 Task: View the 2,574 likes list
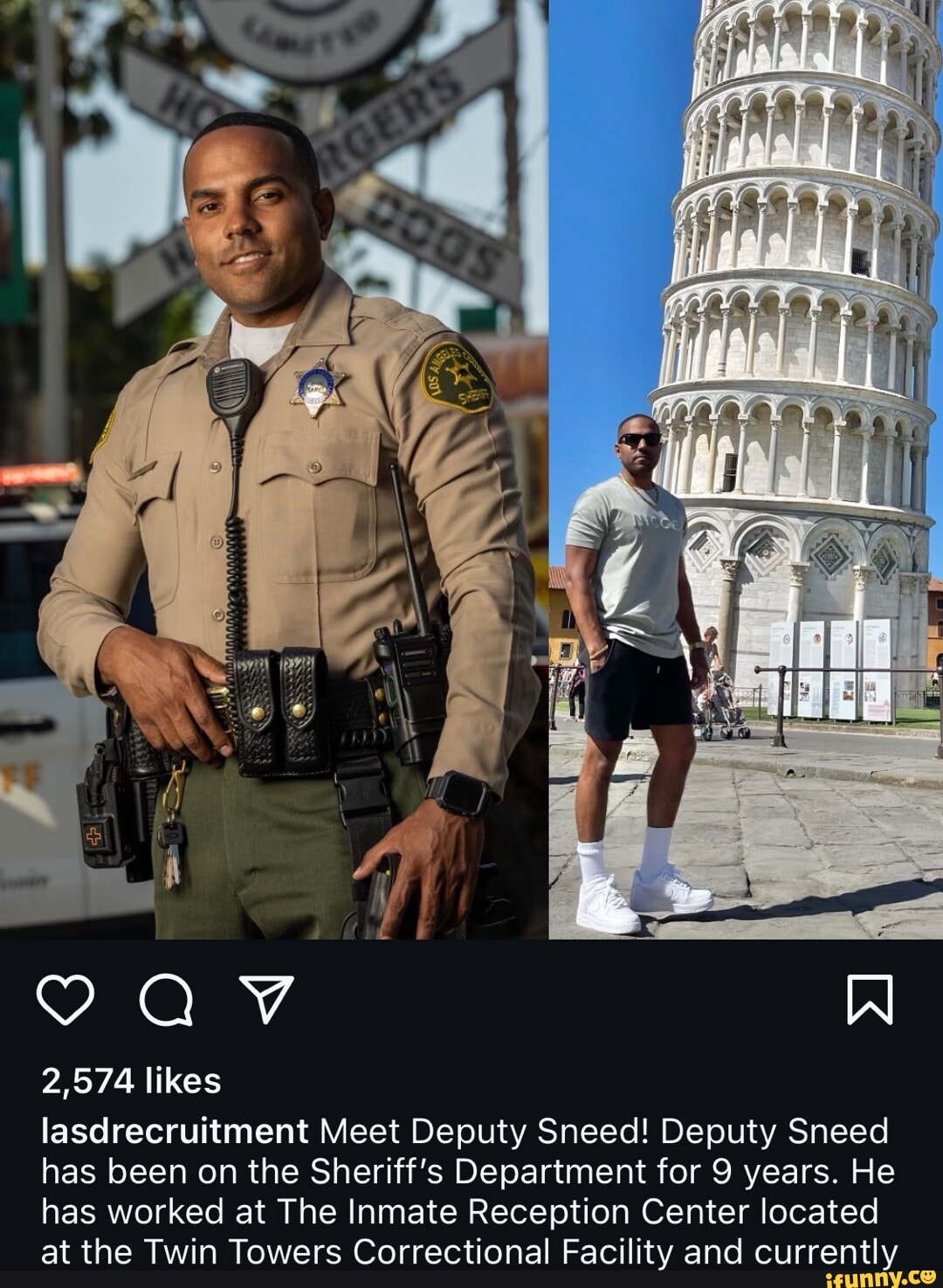[x=131, y=1081]
